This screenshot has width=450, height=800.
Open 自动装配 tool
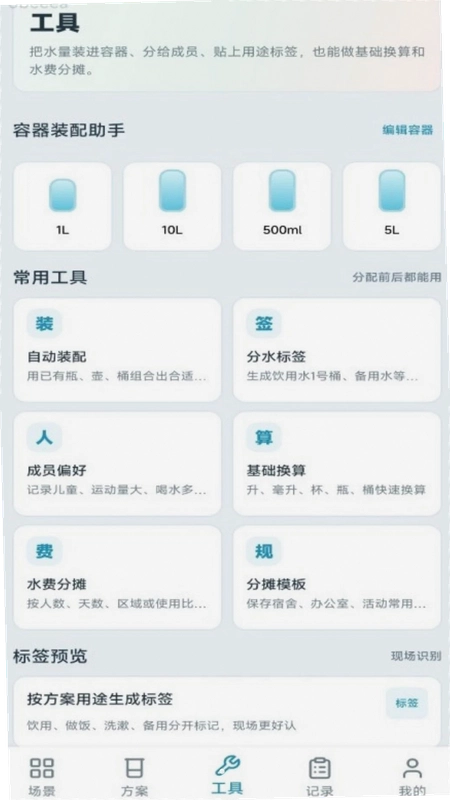click(117, 350)
